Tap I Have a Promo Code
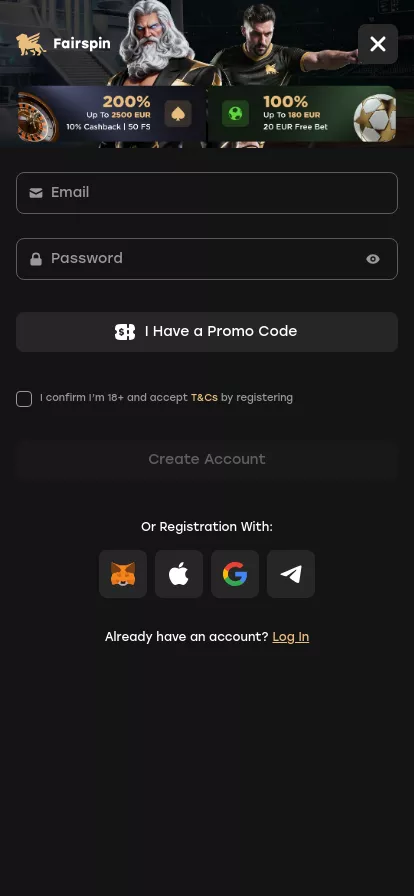 click(x=207, y=331)
